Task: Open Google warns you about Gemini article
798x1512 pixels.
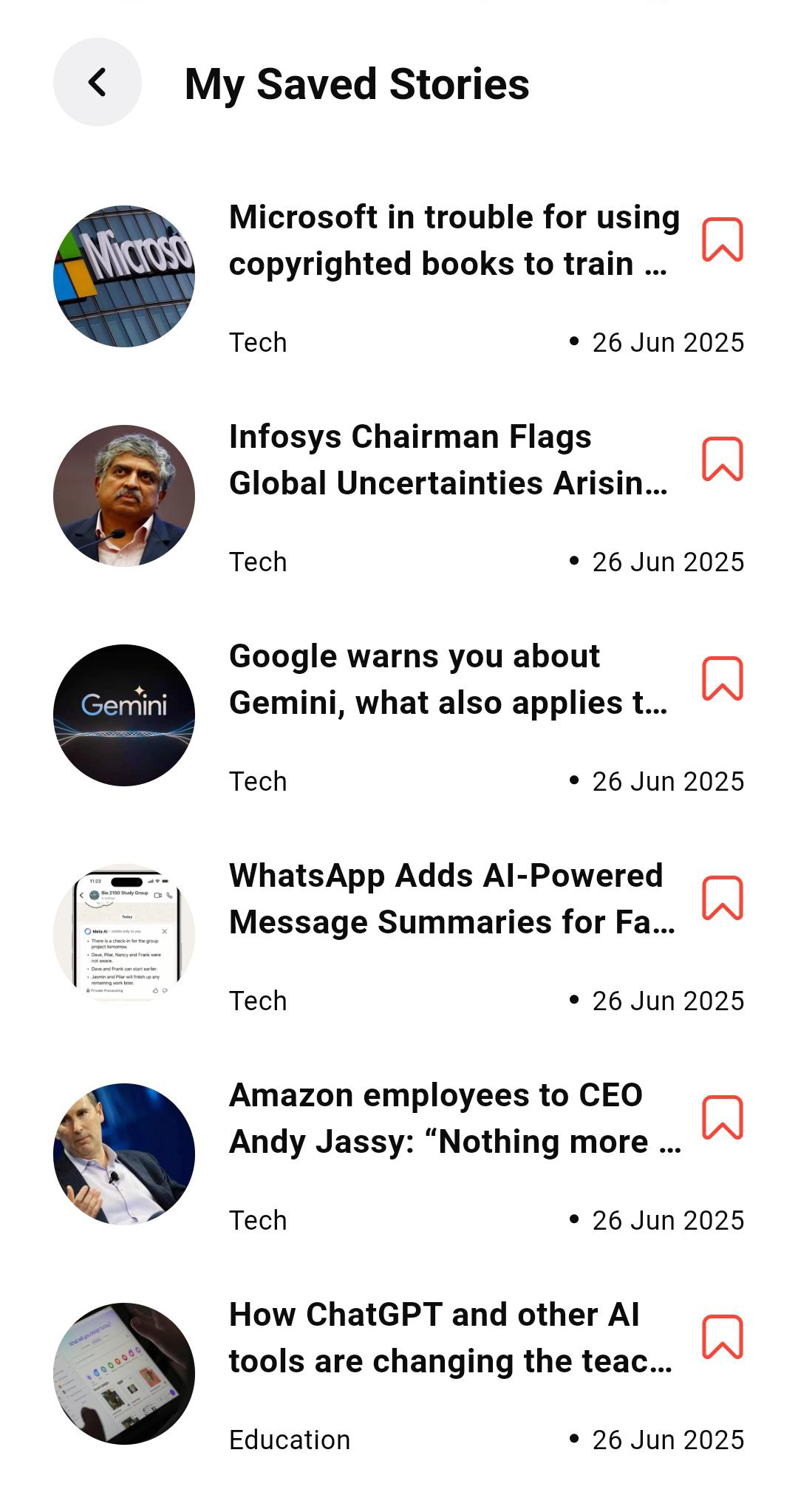Action: point(449,679)
